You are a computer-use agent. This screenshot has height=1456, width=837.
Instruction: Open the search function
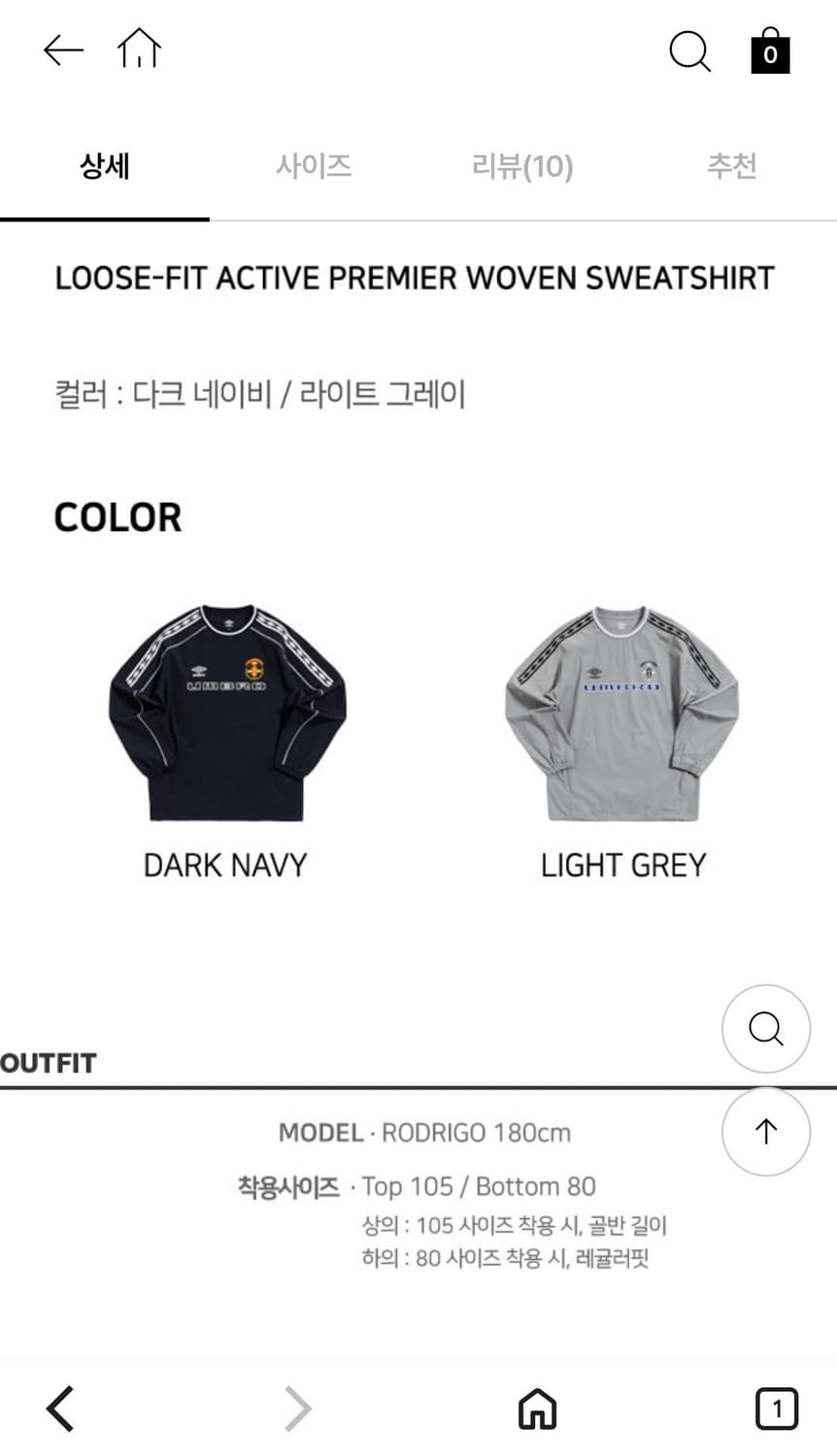pyautogui.click(x=689, y=53)
